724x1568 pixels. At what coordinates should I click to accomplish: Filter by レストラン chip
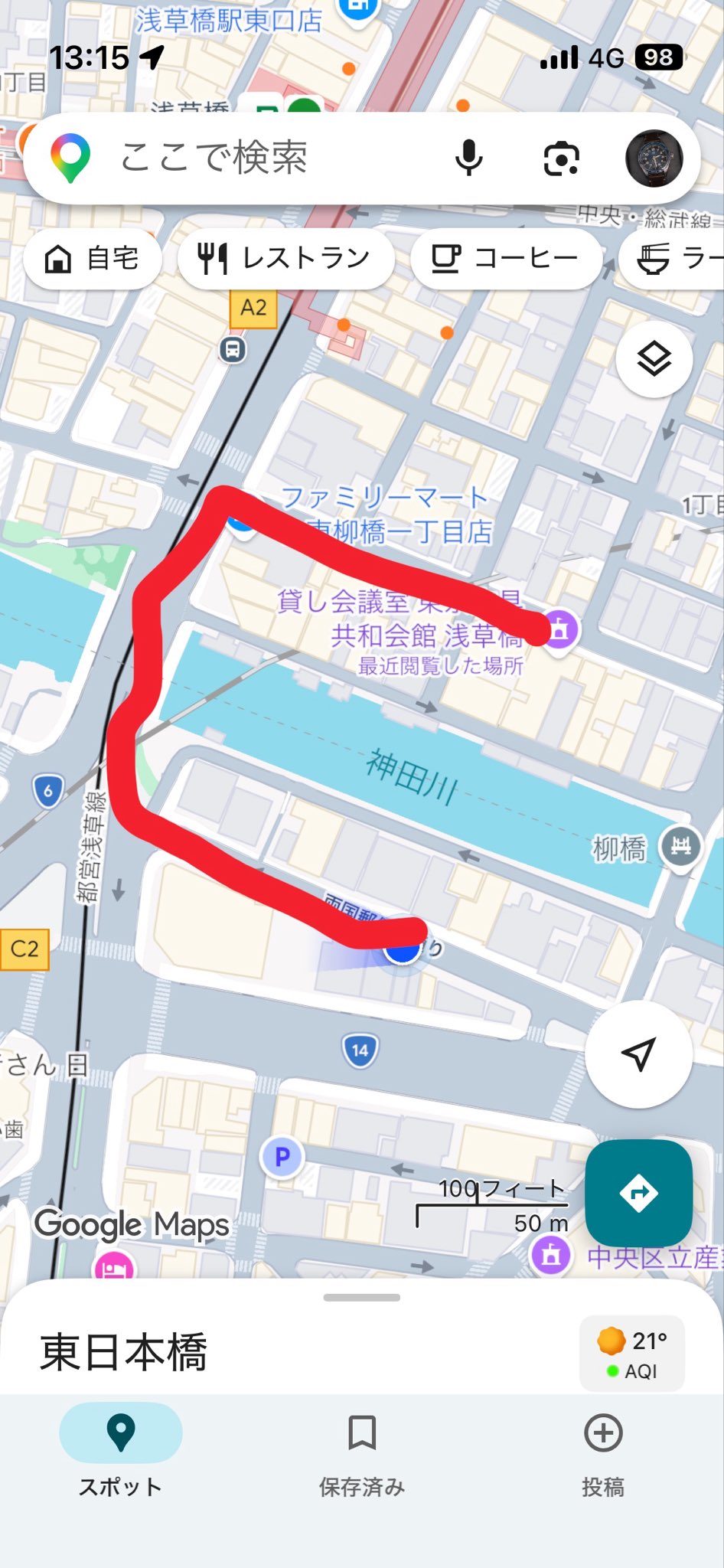(x=285, y=259)
